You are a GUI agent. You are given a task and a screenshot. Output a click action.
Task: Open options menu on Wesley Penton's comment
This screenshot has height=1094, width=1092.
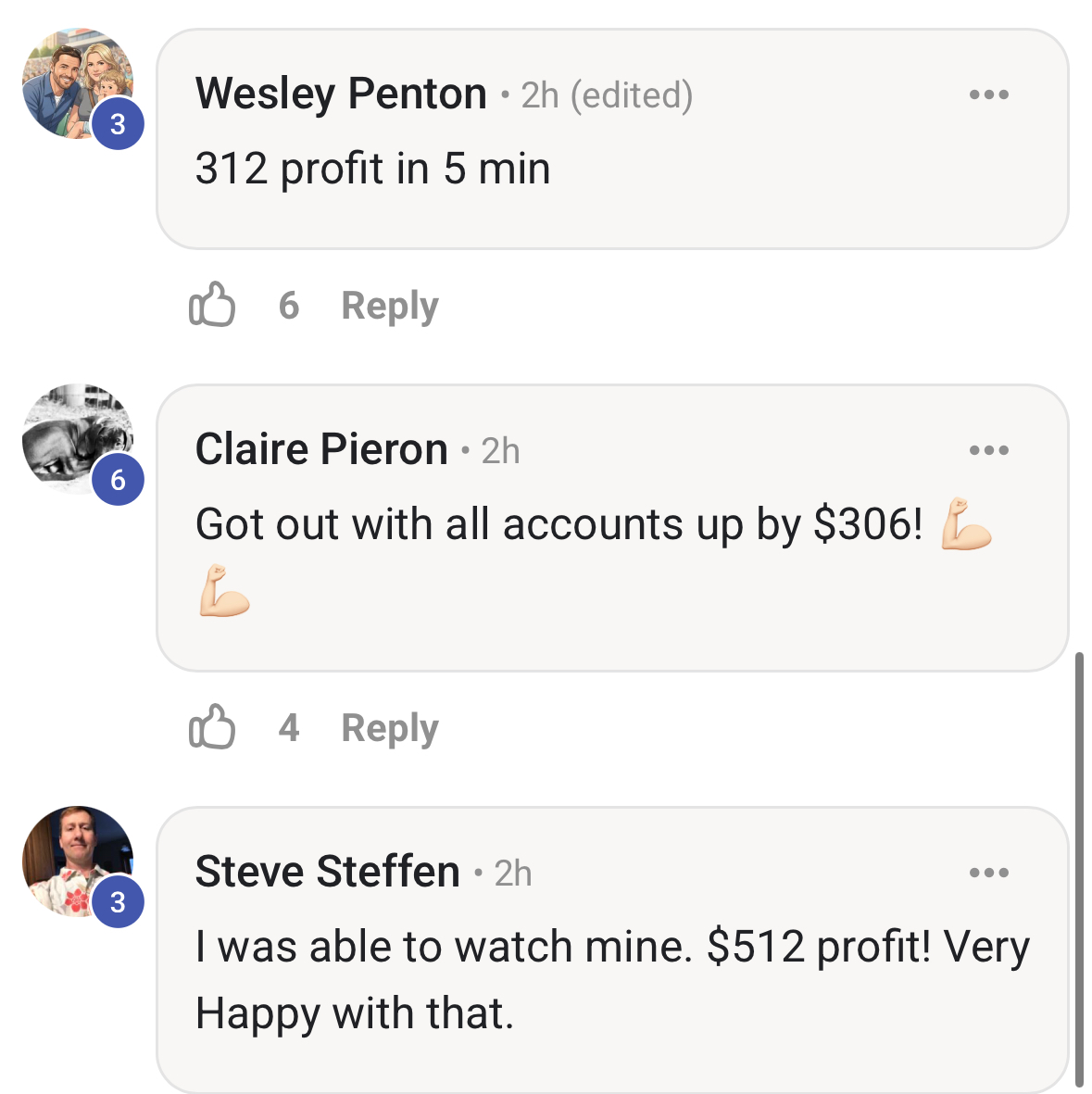click(988, 94)
